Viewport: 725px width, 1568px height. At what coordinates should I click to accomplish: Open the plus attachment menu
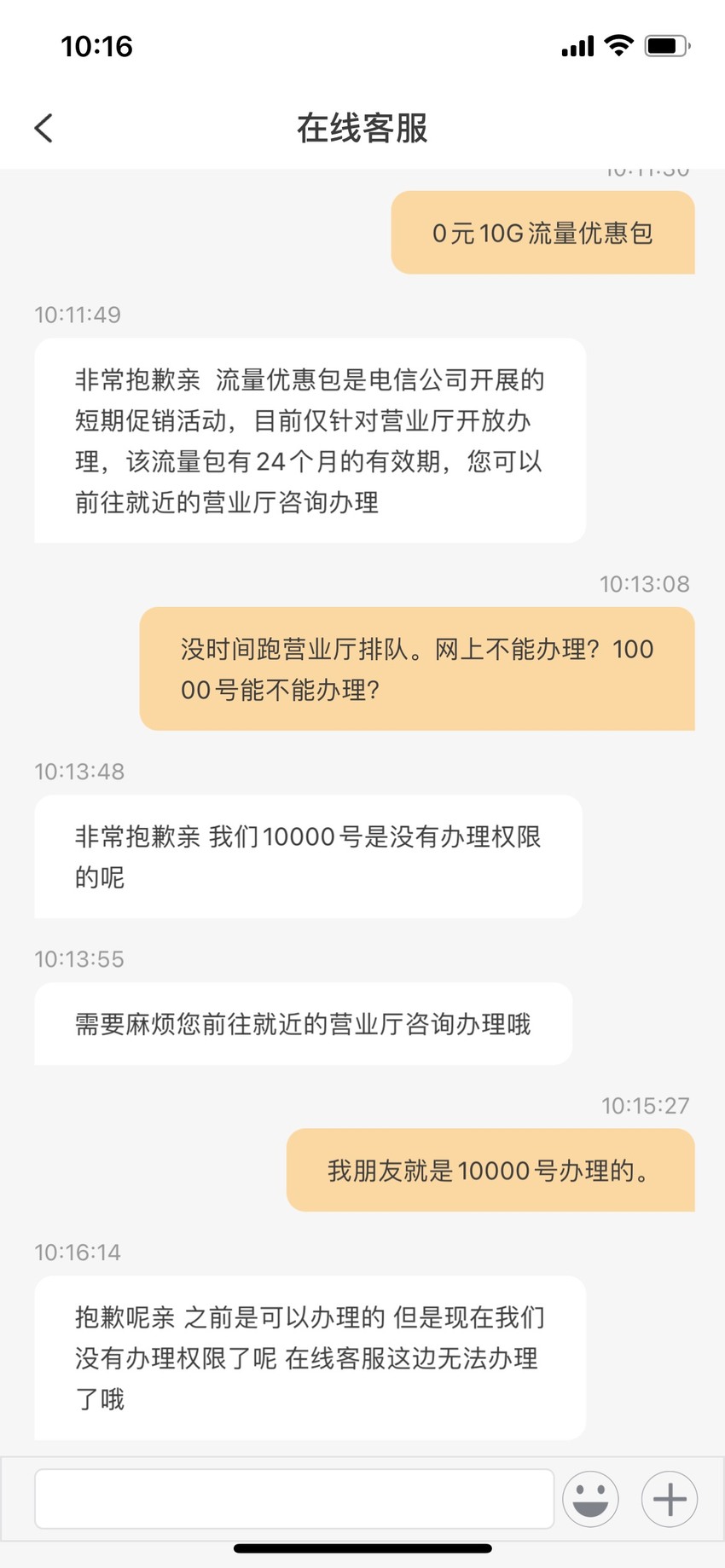670,1498
